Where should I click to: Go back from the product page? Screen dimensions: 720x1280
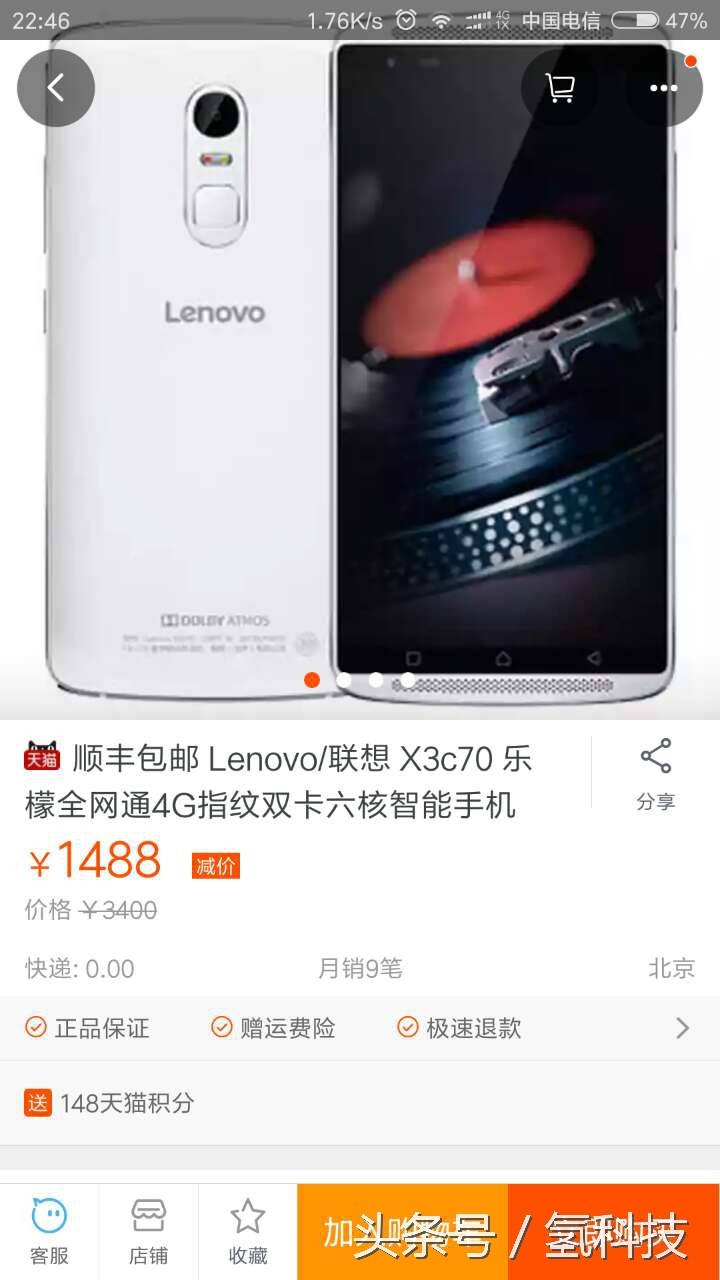56,88
